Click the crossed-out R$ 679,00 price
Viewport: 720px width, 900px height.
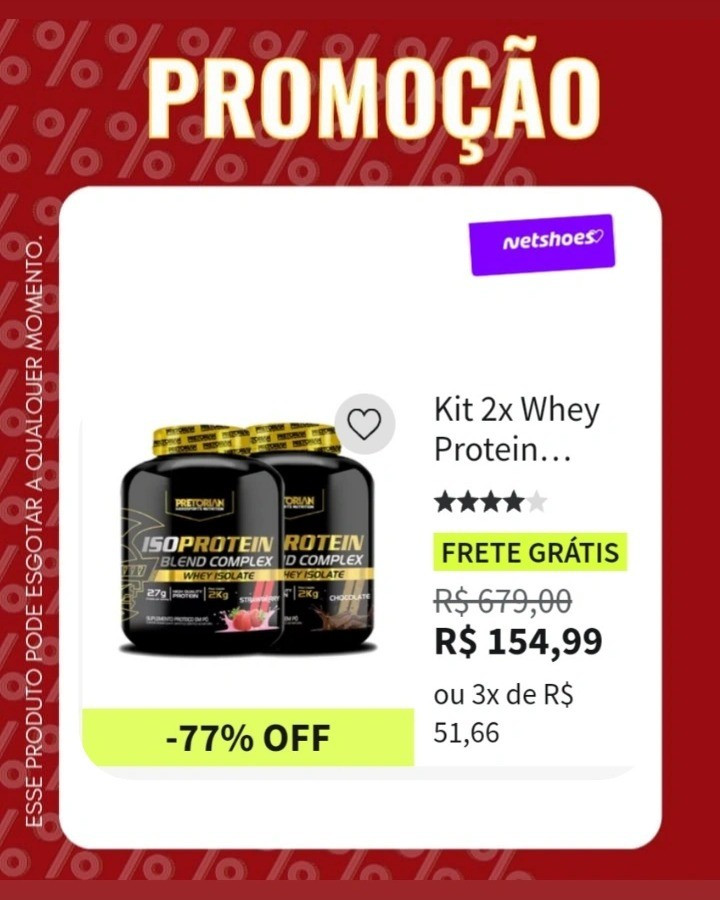(x=500, y=600)
